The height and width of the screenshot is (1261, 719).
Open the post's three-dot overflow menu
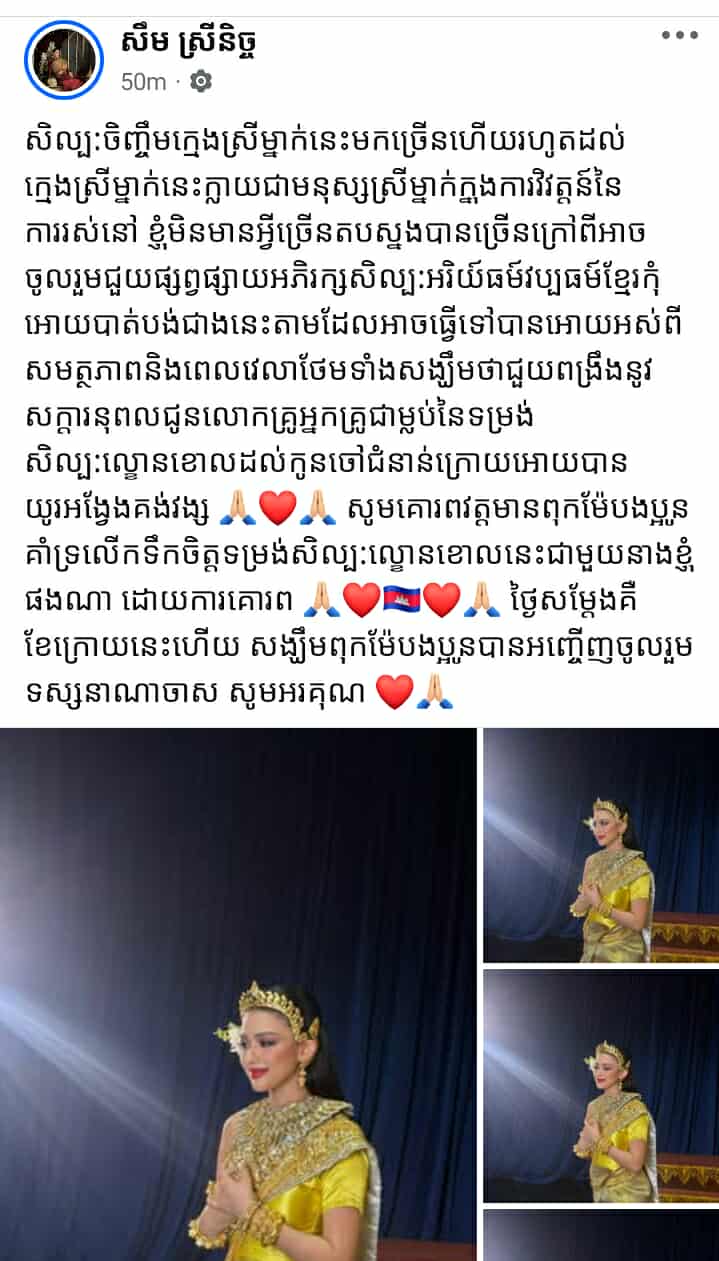pos(679,35)
